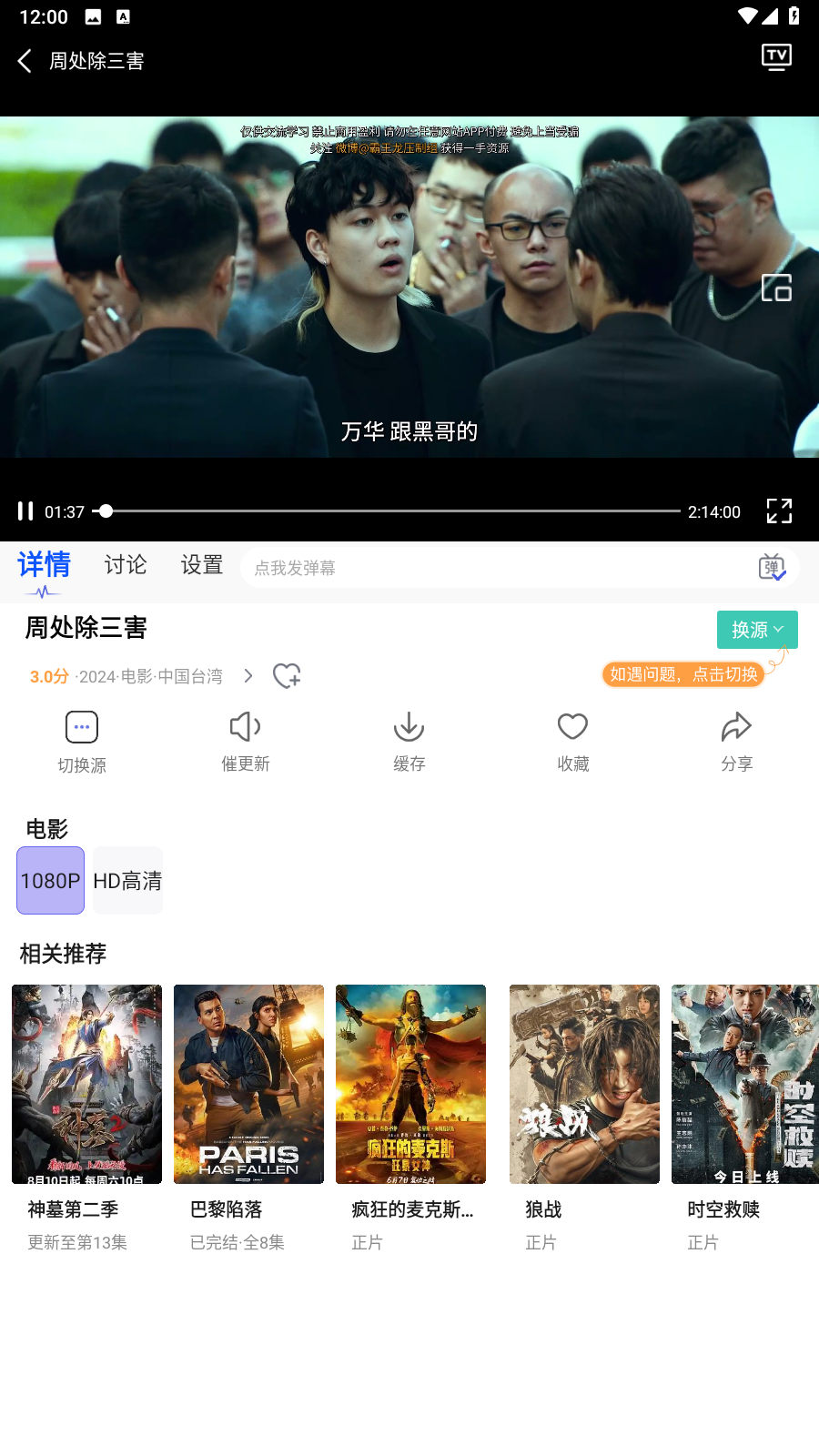819x1456 pixels.
Task: Select the HD高清 quality option
Action: pyautogui.click(x=127, y=881)
